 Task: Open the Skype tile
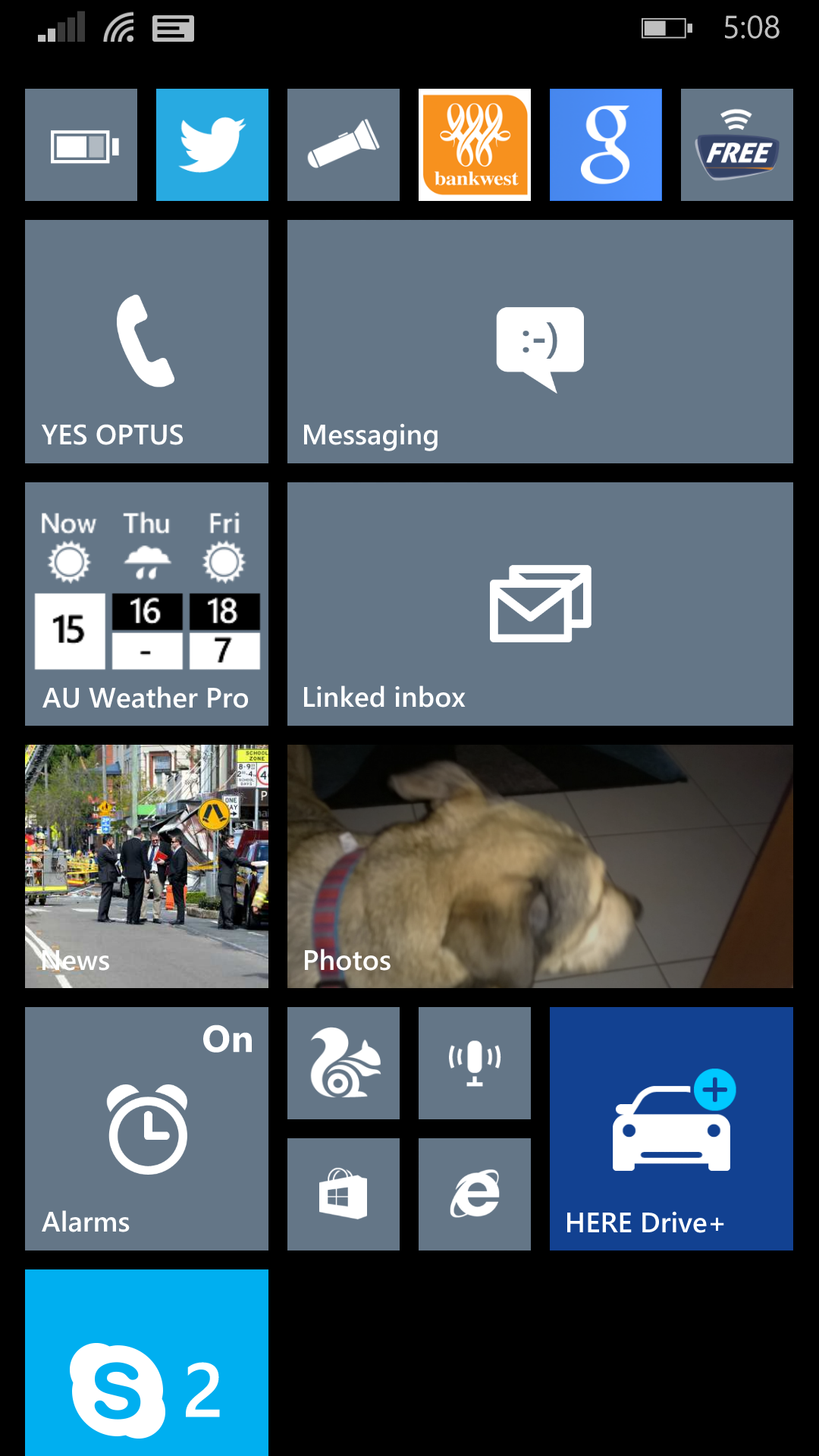[146, 1363]
